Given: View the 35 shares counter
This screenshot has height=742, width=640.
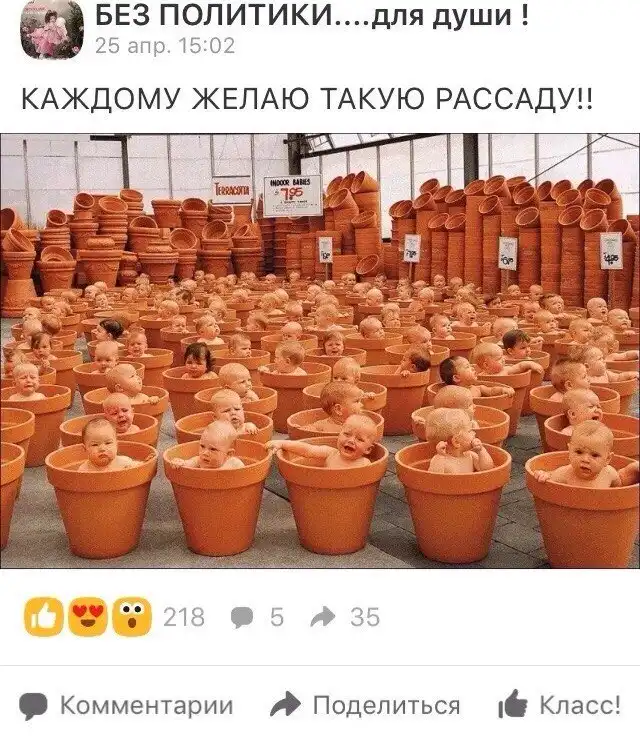Looking at the screenshot, I should tap(346, 618).
